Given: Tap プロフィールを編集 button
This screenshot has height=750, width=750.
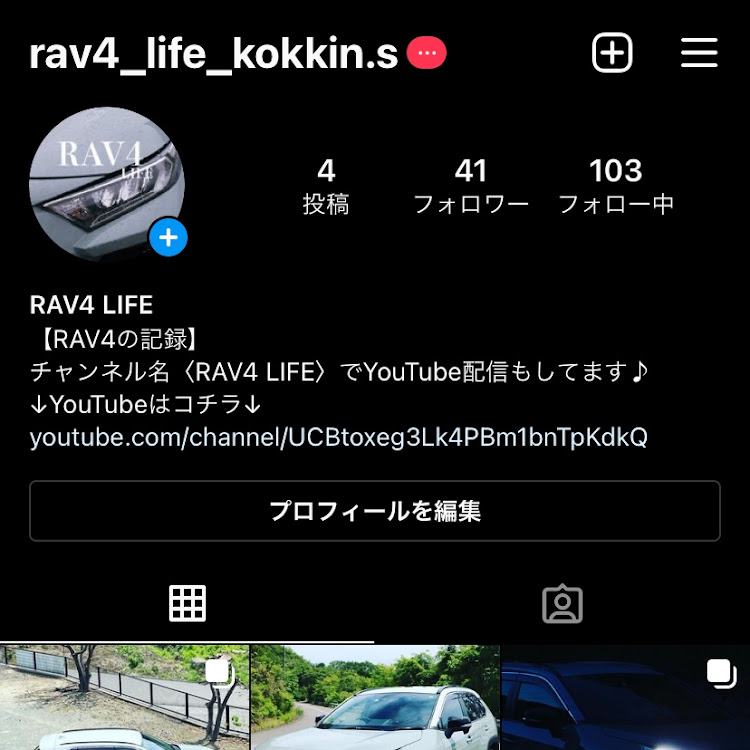Looking at the screenshot, I should click(375, 511).
